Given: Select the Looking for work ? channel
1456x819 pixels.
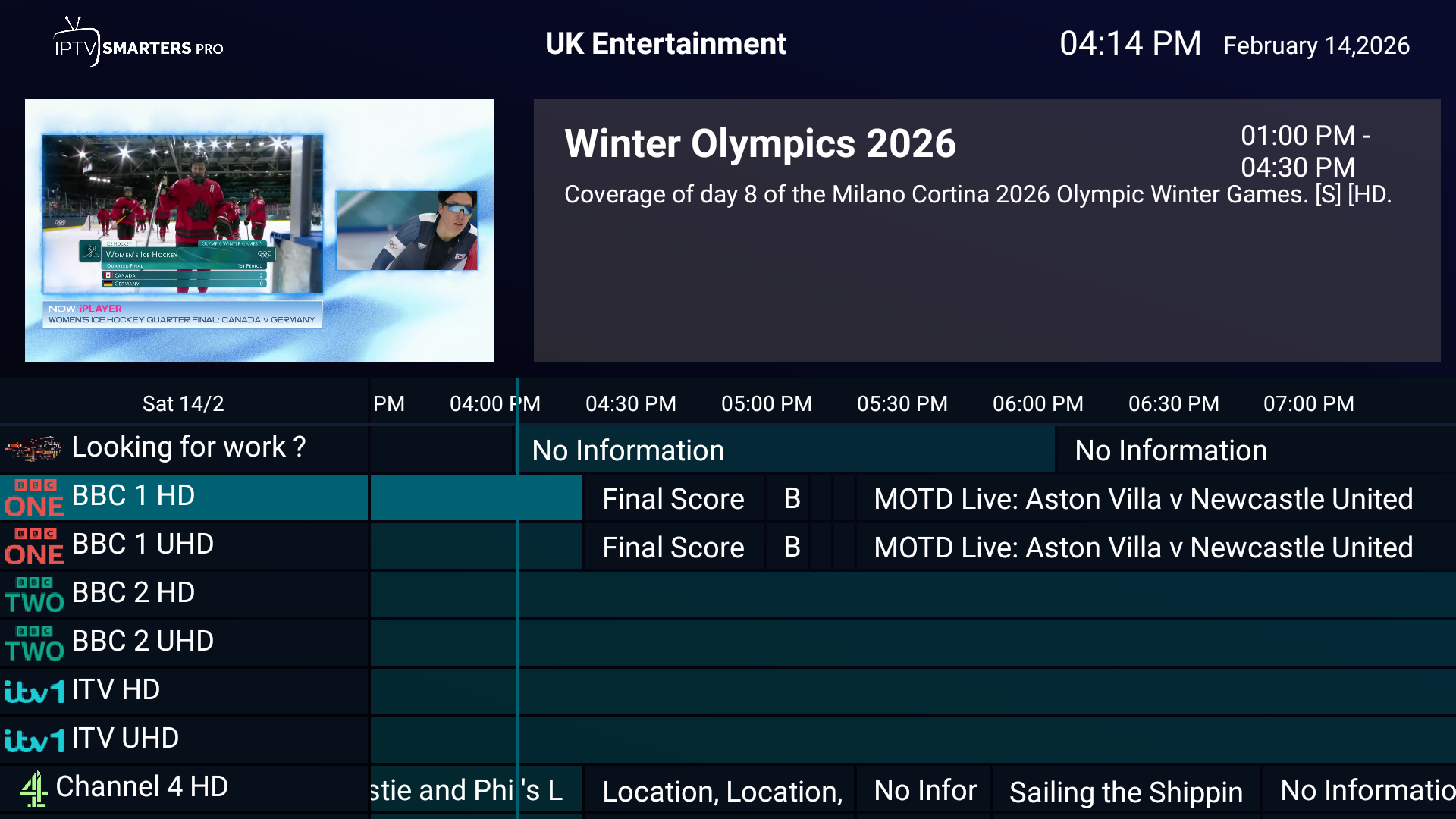Looking at the screenshot, I should (184, 448).
